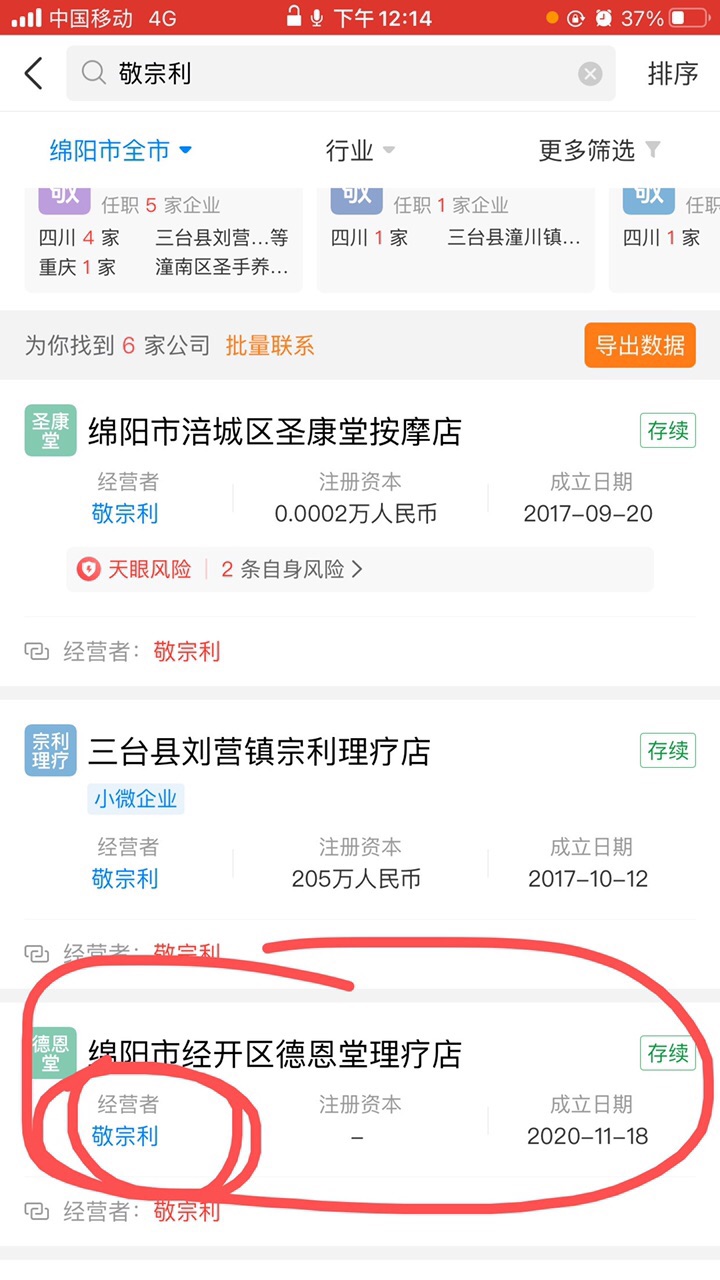Screen dimensions: 720x1280
Task: Open 更多筛选 filters
Action: click(599, 151)
